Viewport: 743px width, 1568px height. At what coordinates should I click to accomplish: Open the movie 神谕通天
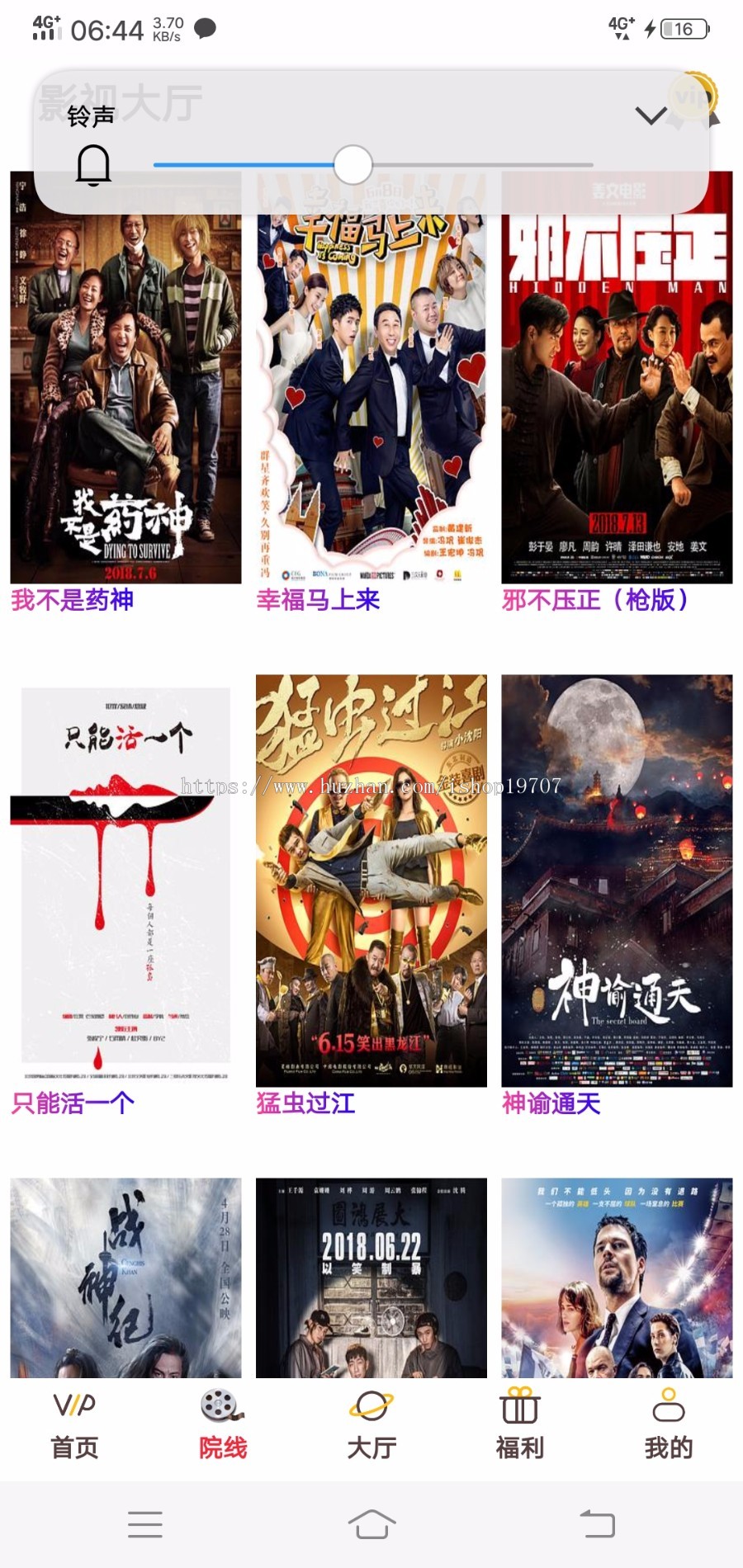pos(617,880)
